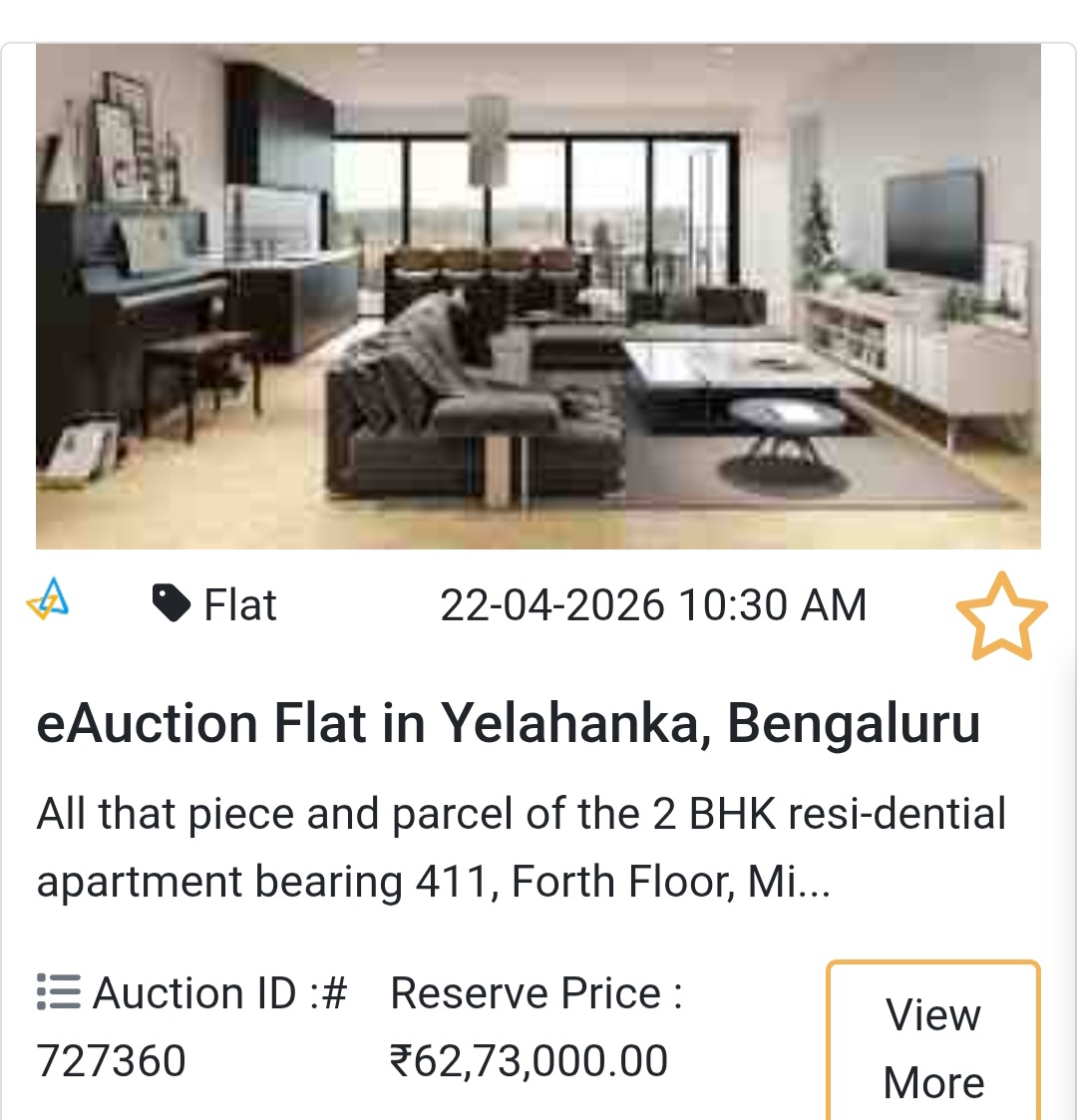
Task: Open eAuction Flat in Yelahanka, Bengaluru
Action: click(511, 723)
